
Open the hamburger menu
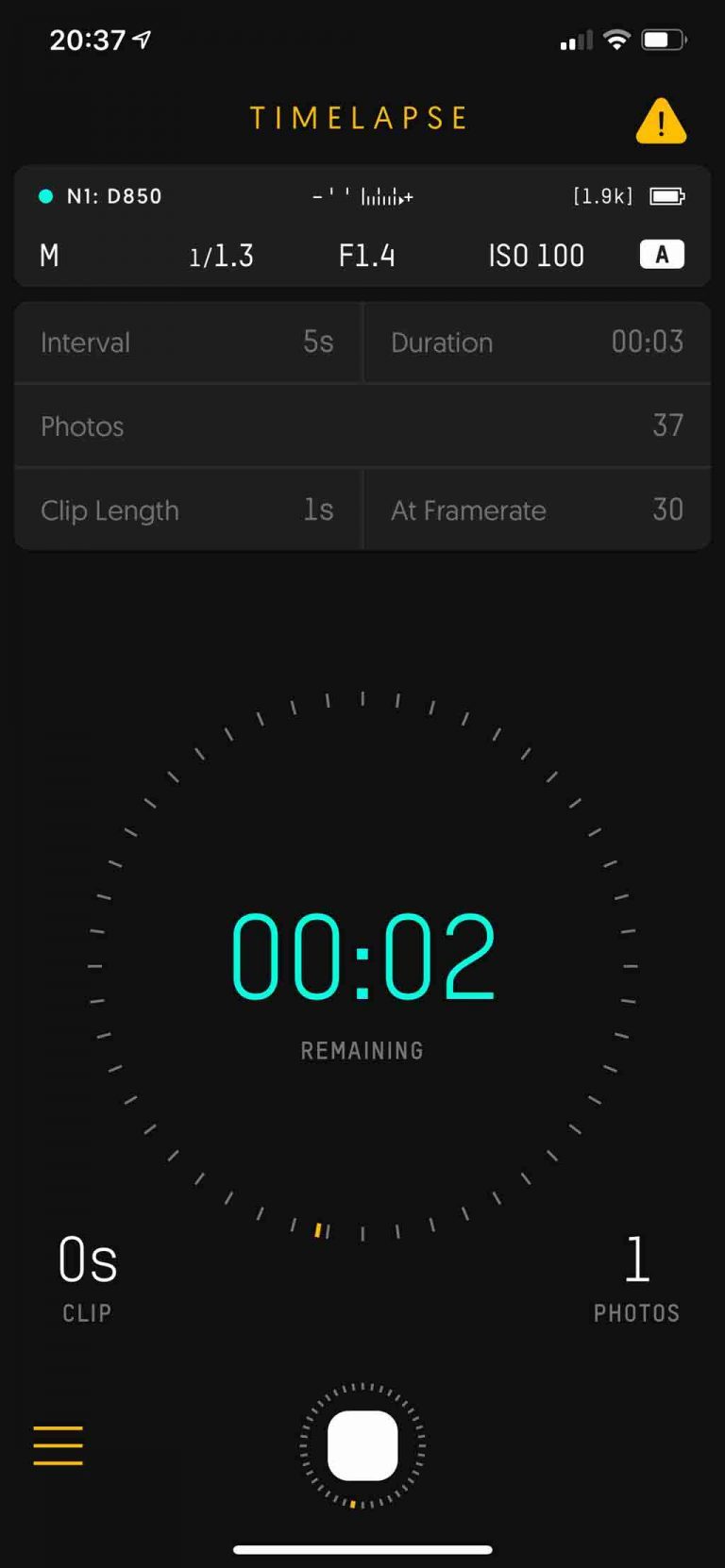(58, 1444)
